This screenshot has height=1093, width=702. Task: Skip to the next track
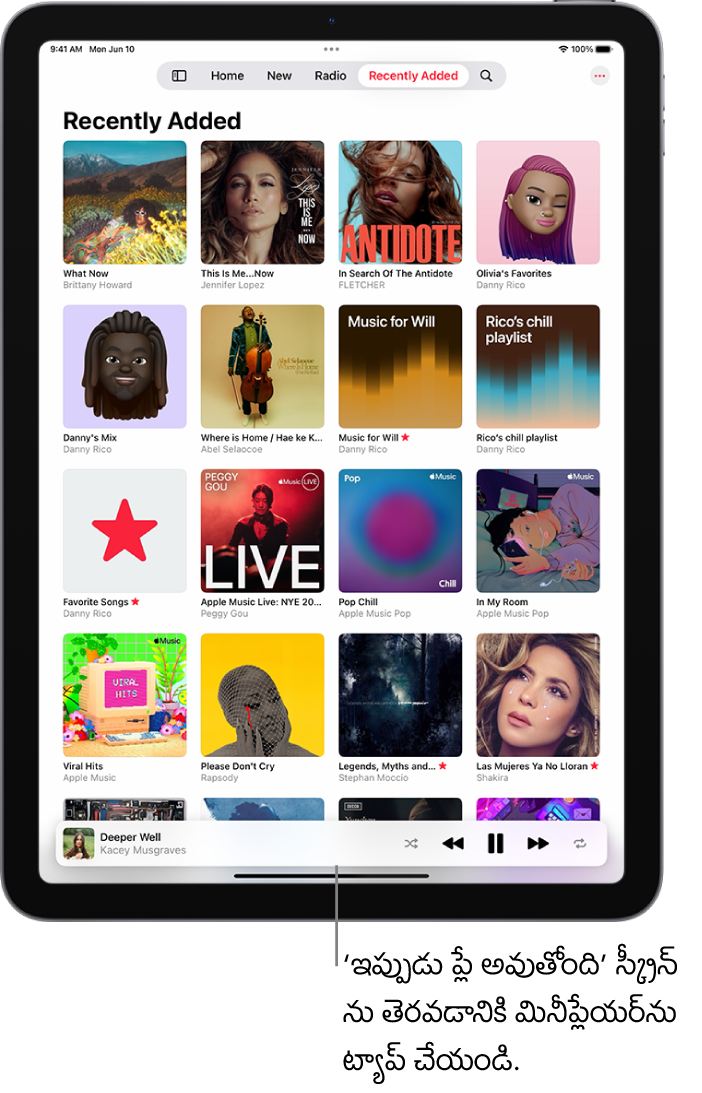tap(538, 844)
